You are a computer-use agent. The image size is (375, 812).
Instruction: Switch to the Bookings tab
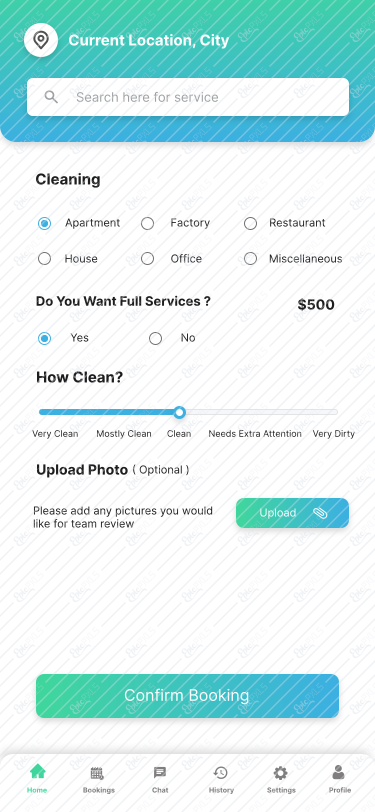(98, 780)
